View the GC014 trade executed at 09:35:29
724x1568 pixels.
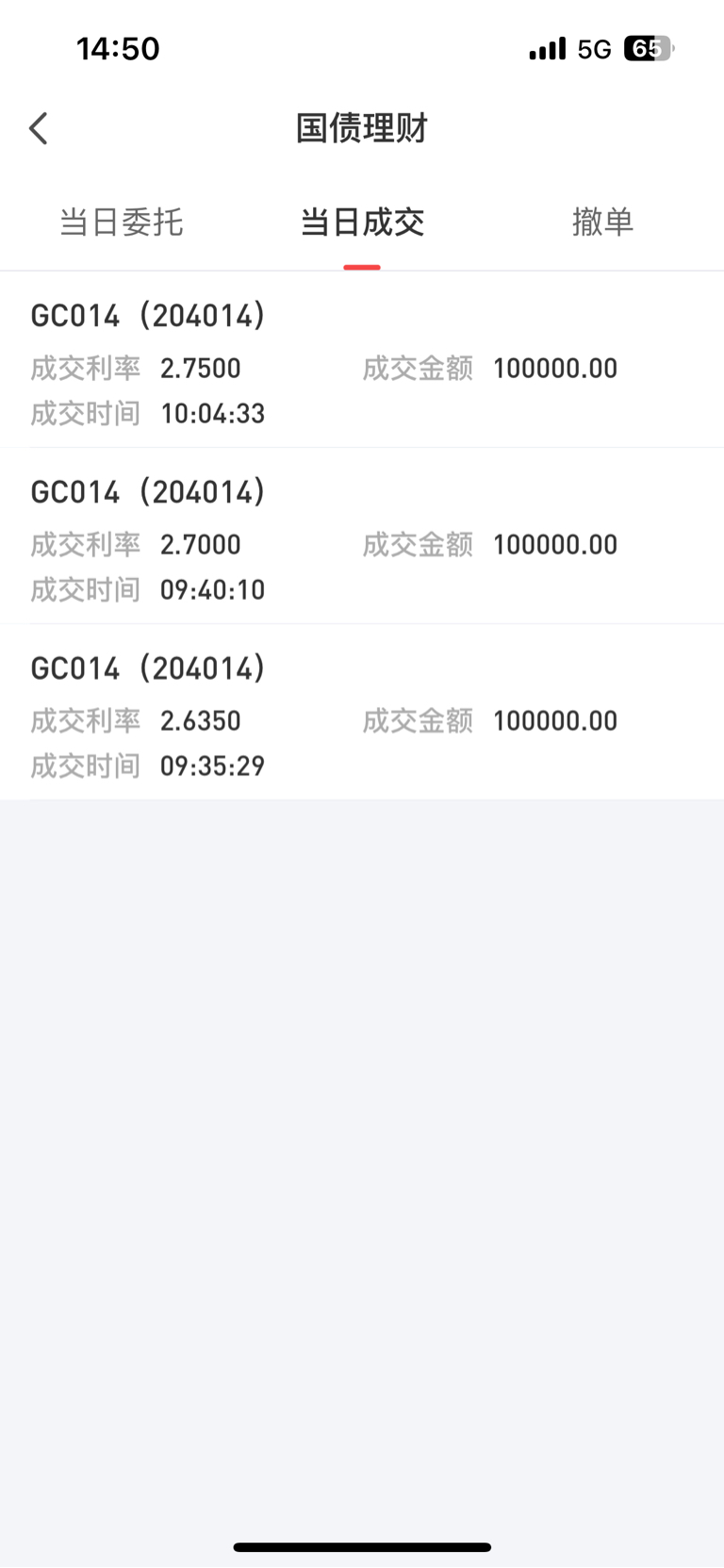pos(362,713)
